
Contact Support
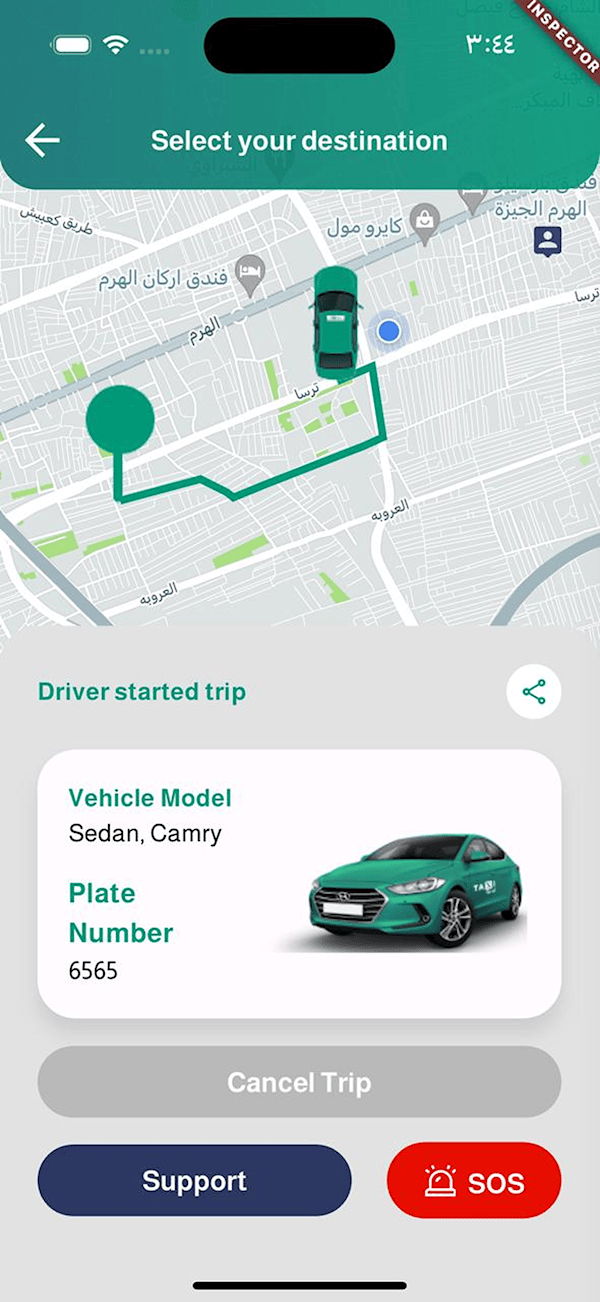point(194,1181)
